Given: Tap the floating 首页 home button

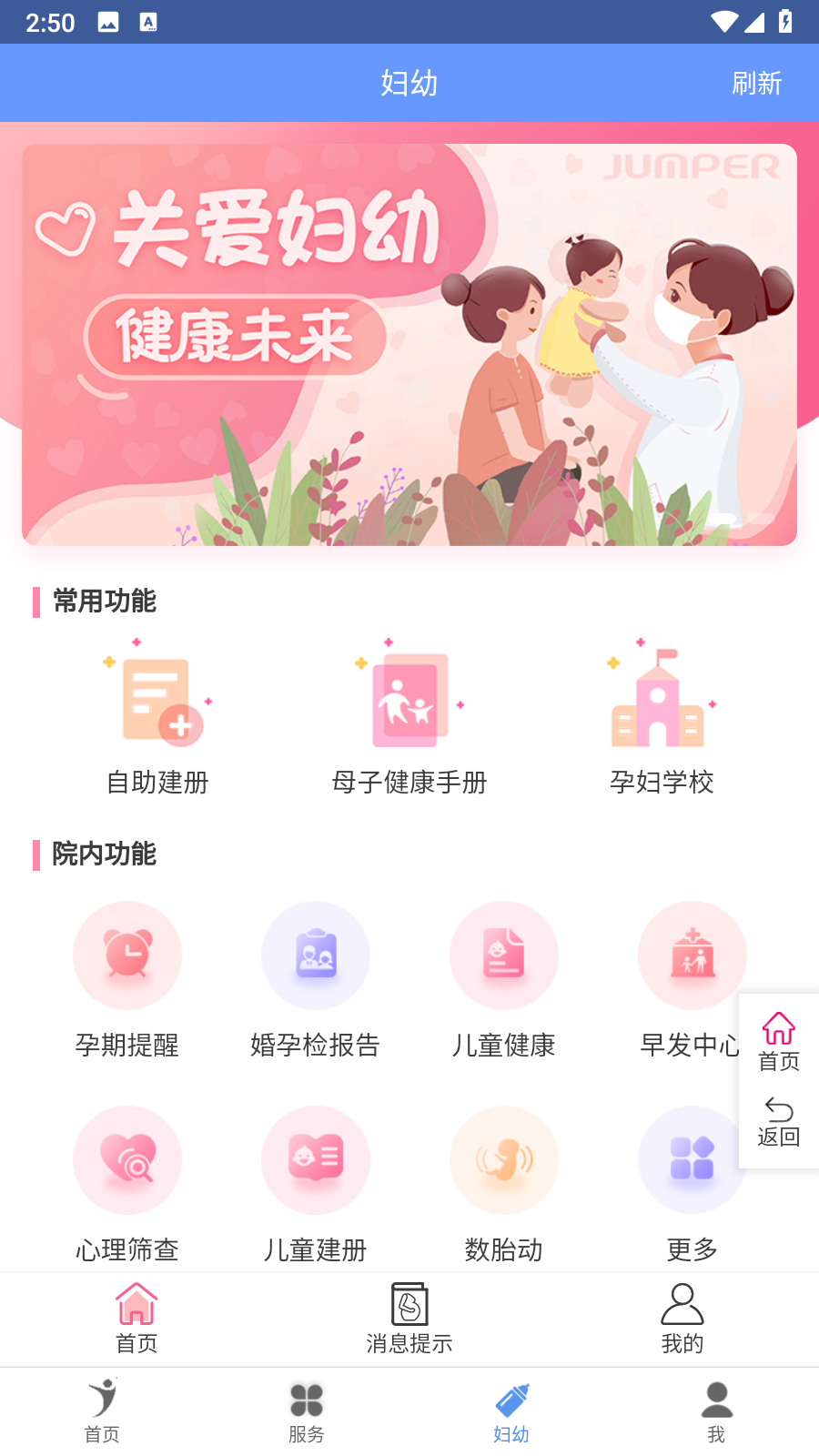Looking at the screenshot, I should (x=779, y=1042).
